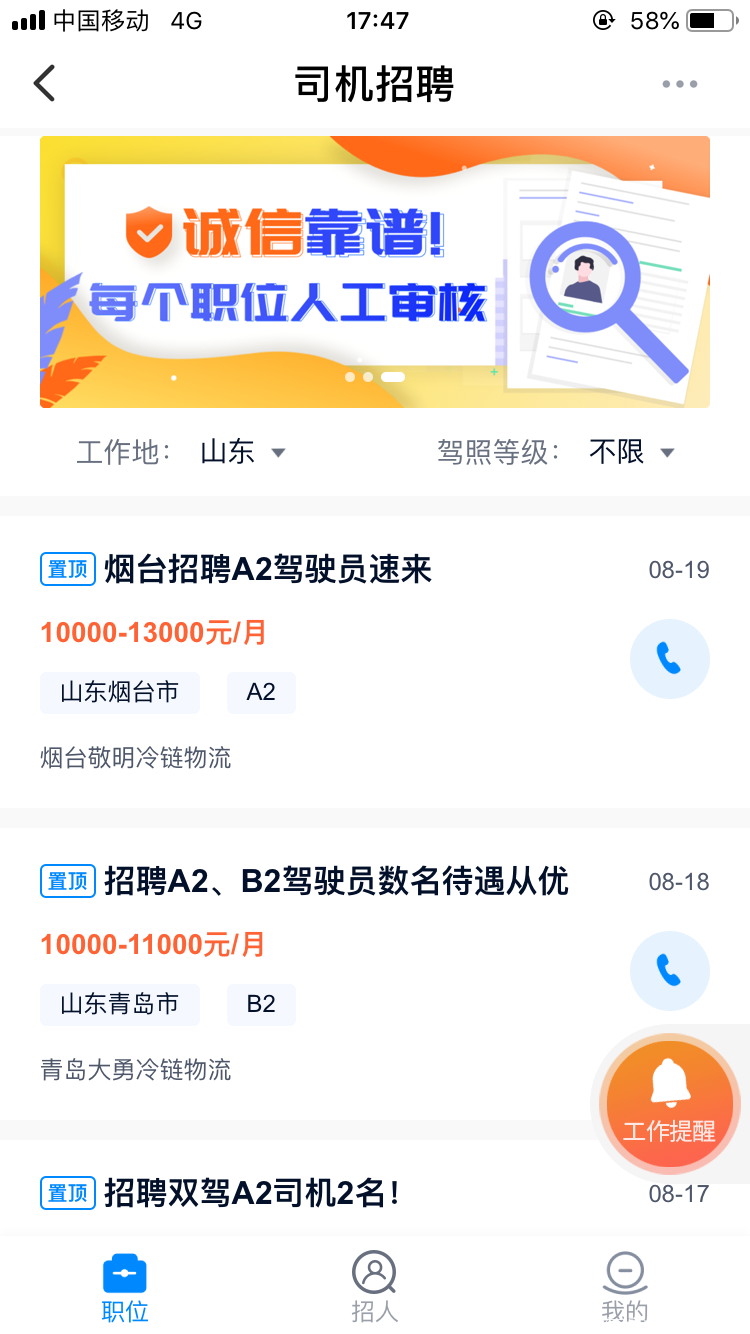This screenshot has width=750, height=1334.
Task: Switch to the 我的 tab
Action: click(625, 1287)
